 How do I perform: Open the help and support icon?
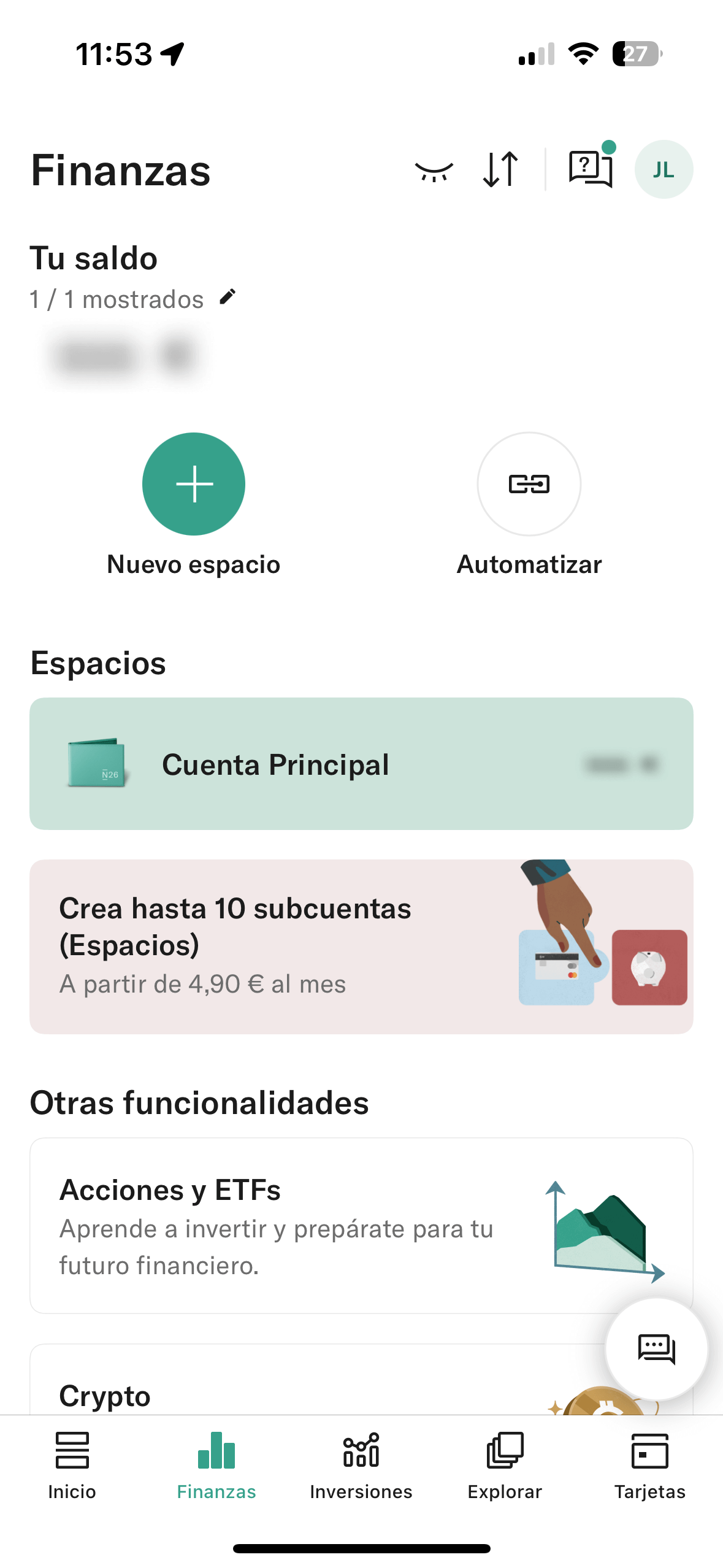coord(591,169)
